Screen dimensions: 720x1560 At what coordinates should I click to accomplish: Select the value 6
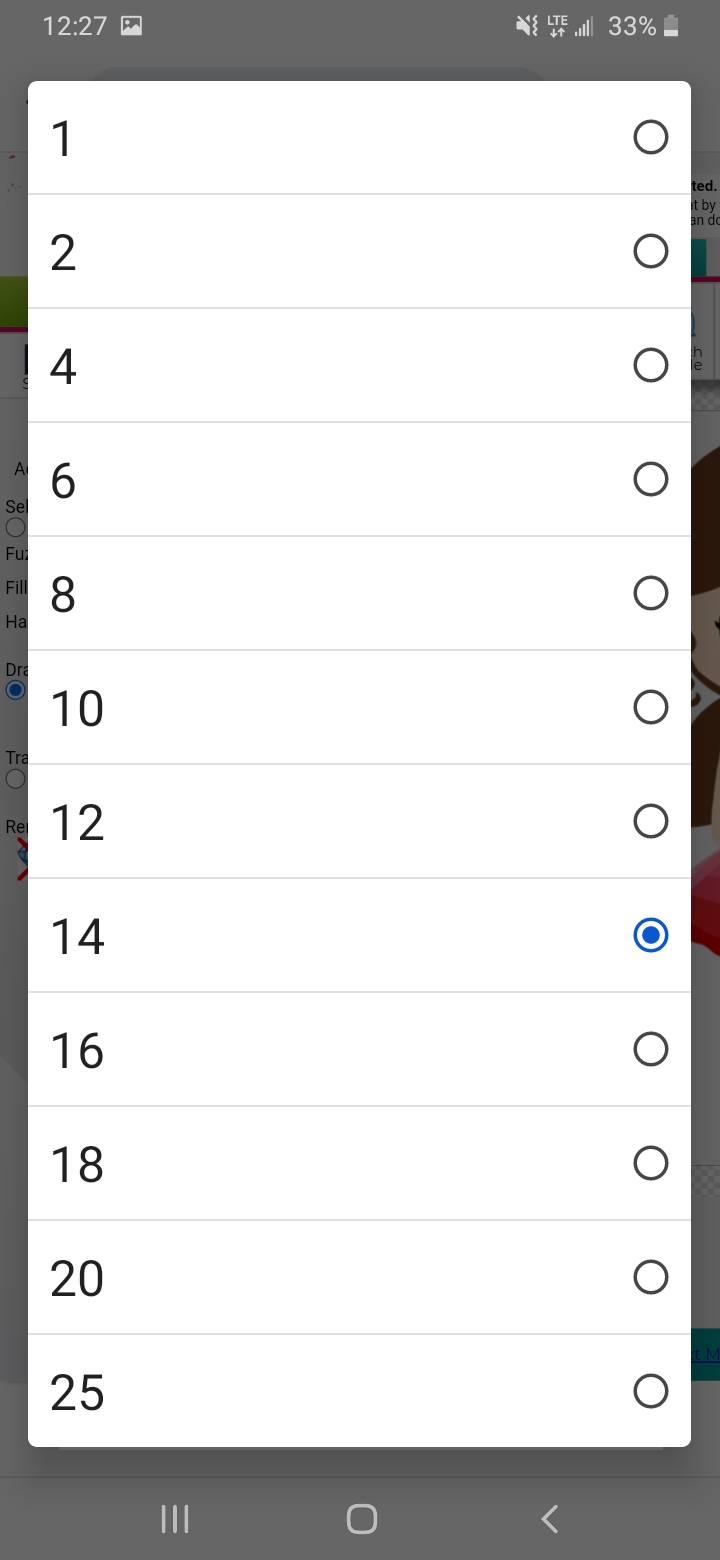tap(359, 479)
